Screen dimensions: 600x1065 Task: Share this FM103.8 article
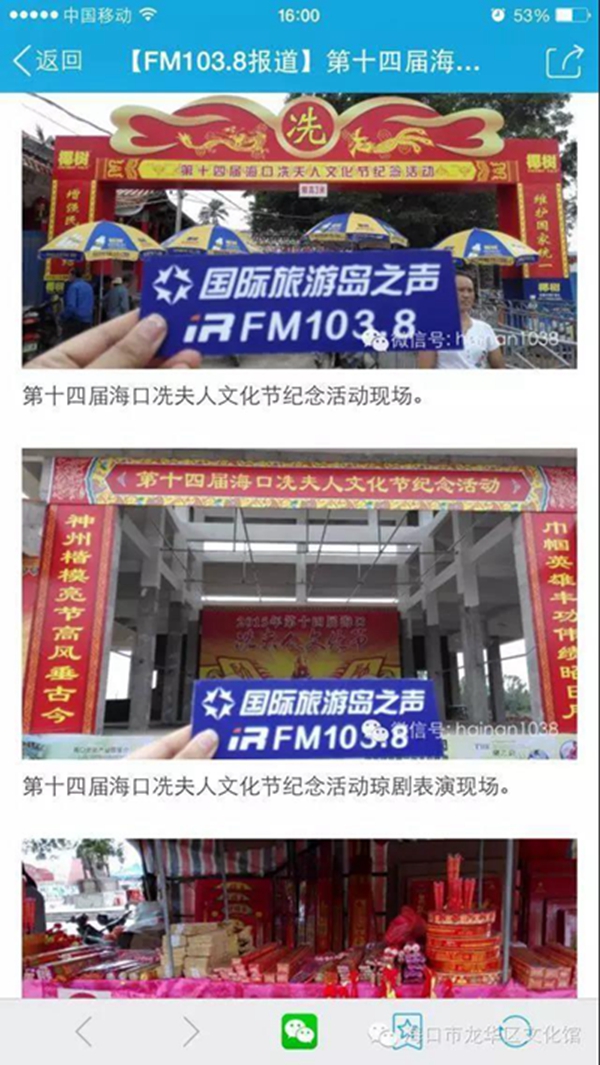pos(564,60)
